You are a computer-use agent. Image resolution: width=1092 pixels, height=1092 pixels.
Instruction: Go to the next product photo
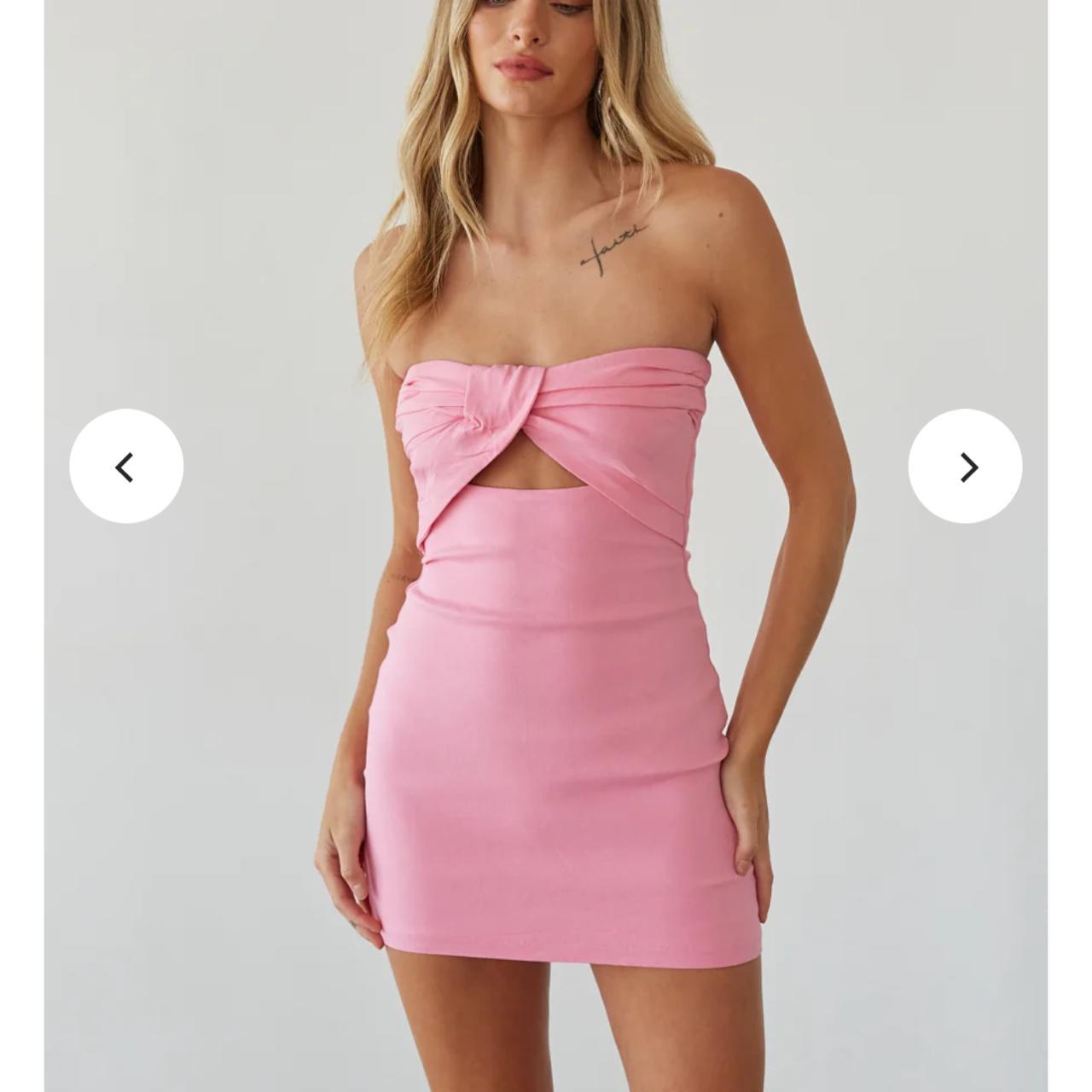[965, 467]
